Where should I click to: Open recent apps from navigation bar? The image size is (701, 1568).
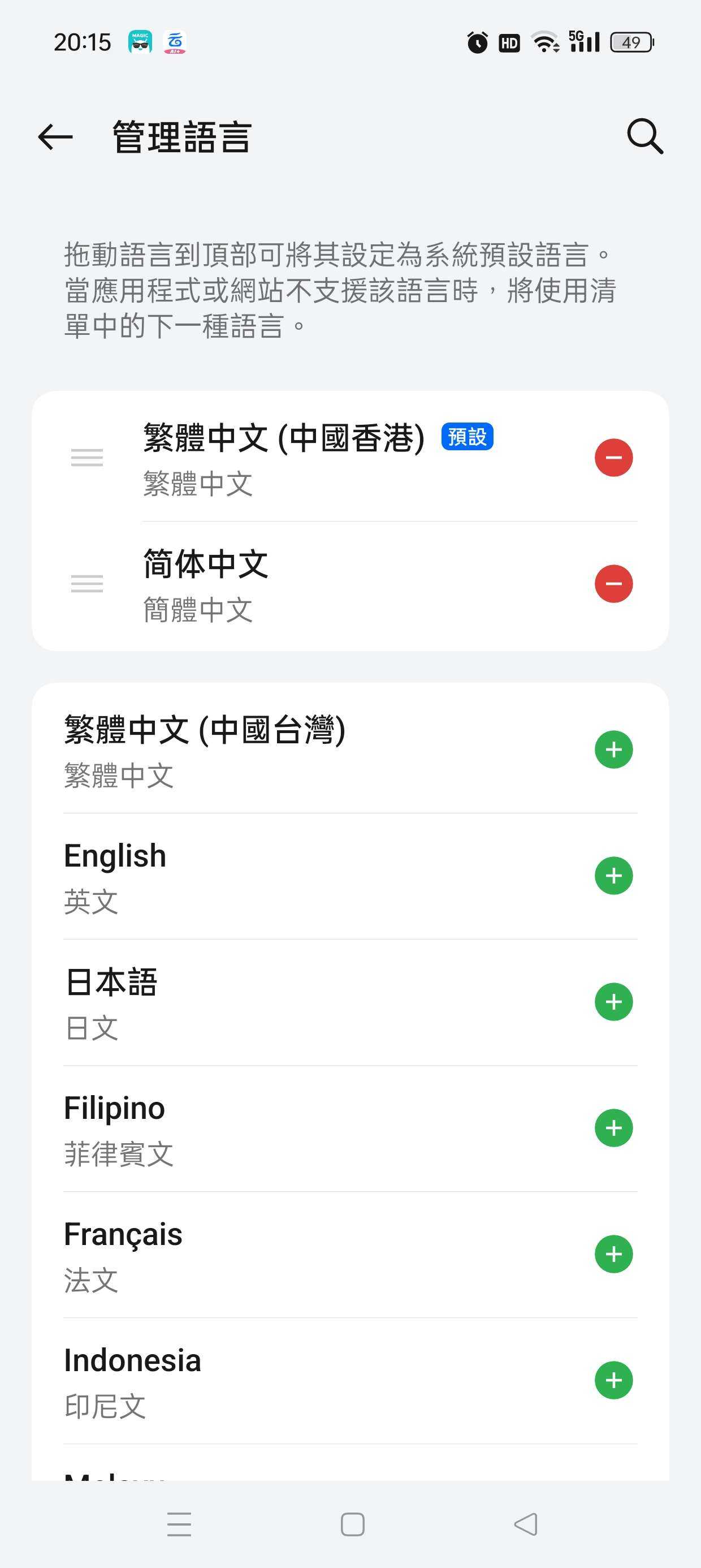tap(179, 1524)
